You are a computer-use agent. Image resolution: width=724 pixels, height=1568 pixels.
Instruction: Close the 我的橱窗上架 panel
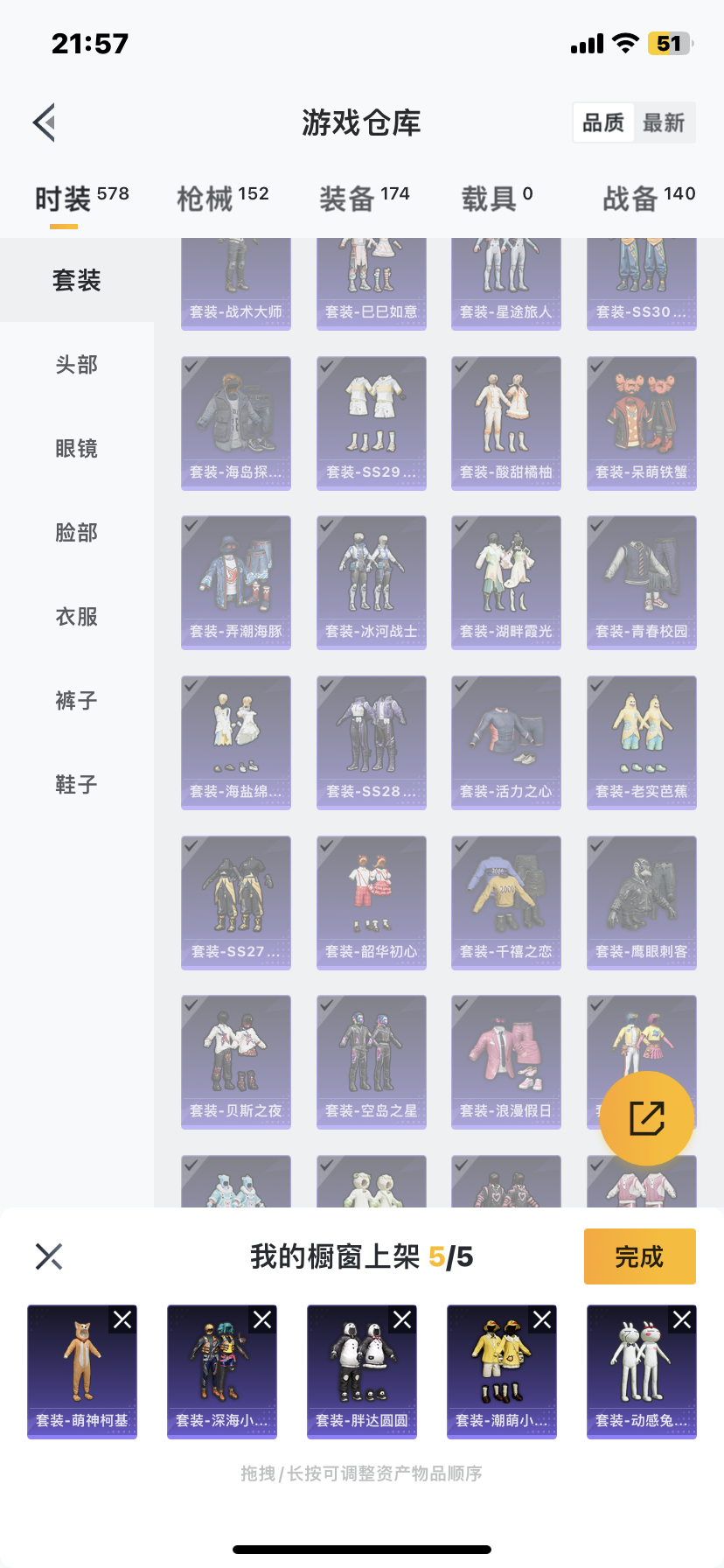[x=49, y=1256]
